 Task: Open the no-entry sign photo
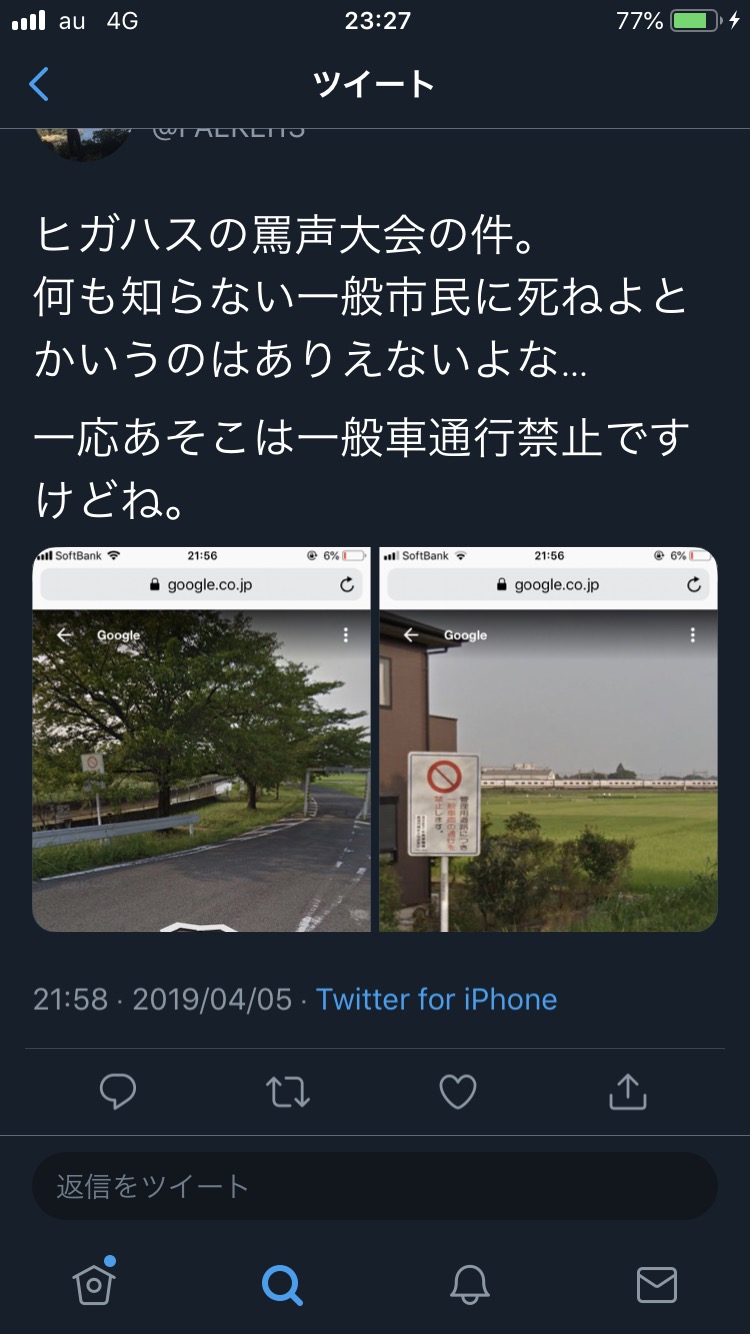click(548, 740)
